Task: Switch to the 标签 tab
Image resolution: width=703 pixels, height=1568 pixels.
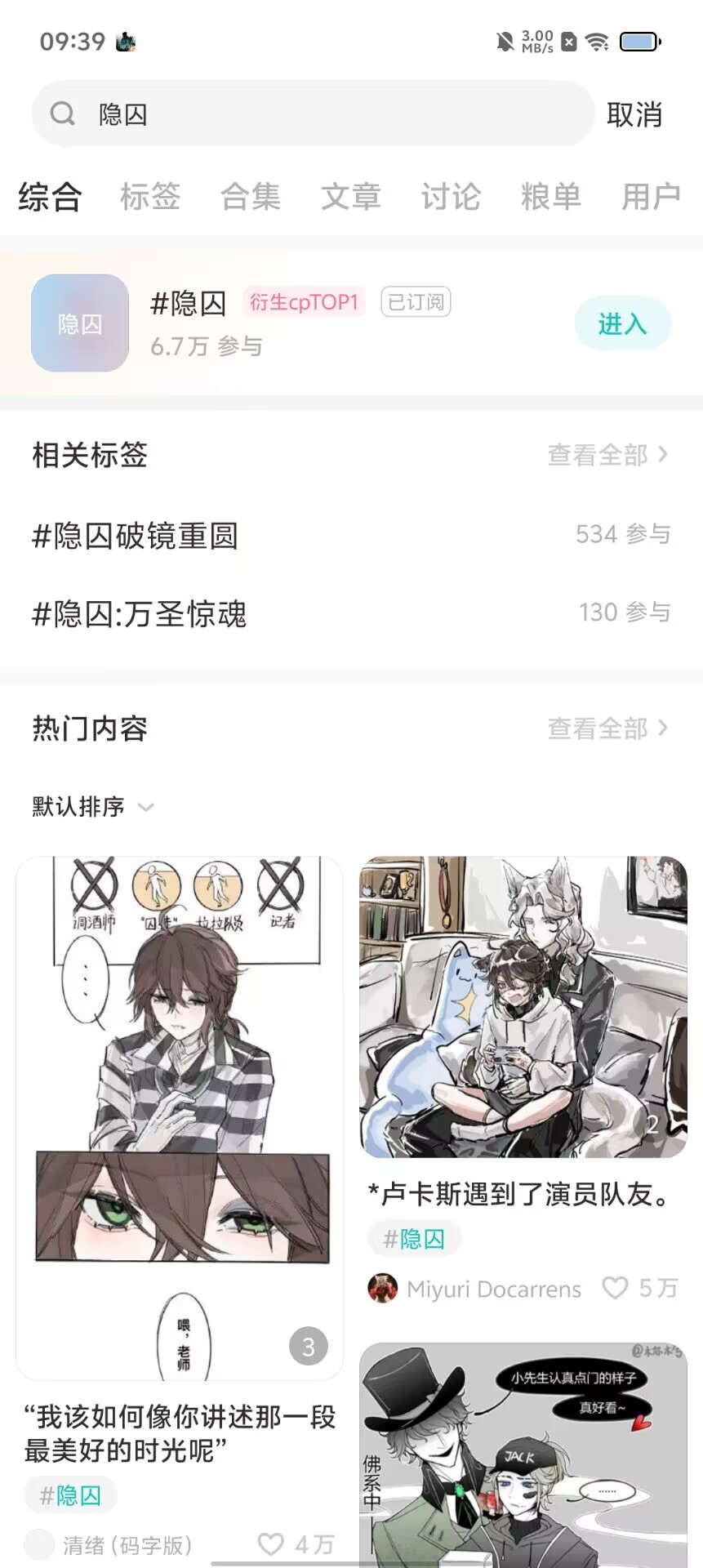Action: [150, 197]
